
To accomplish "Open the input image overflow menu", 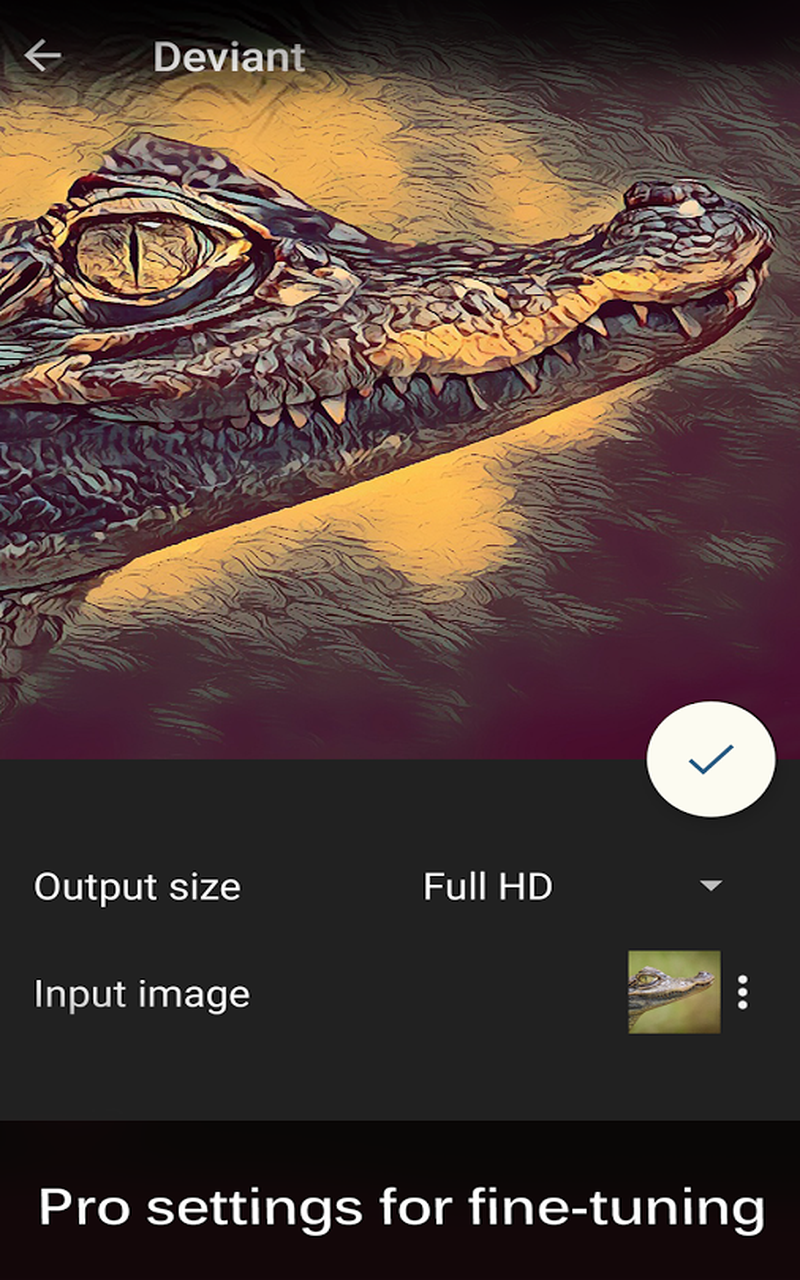I will coord(742,992).
